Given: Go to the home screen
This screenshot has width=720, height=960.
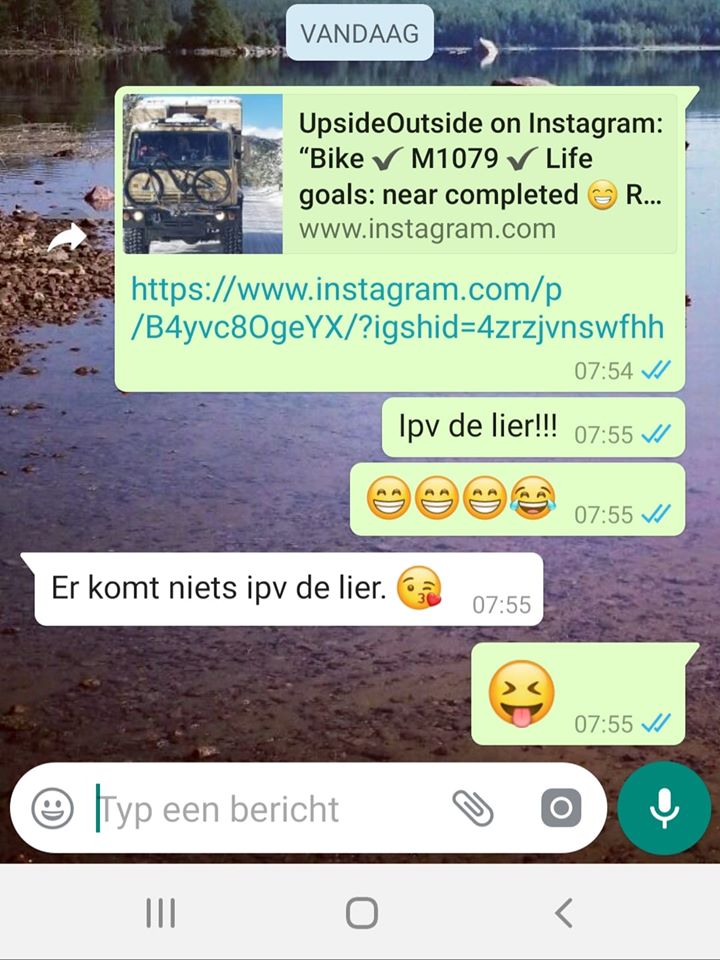Looking at the screenshot, I should 361,912.
